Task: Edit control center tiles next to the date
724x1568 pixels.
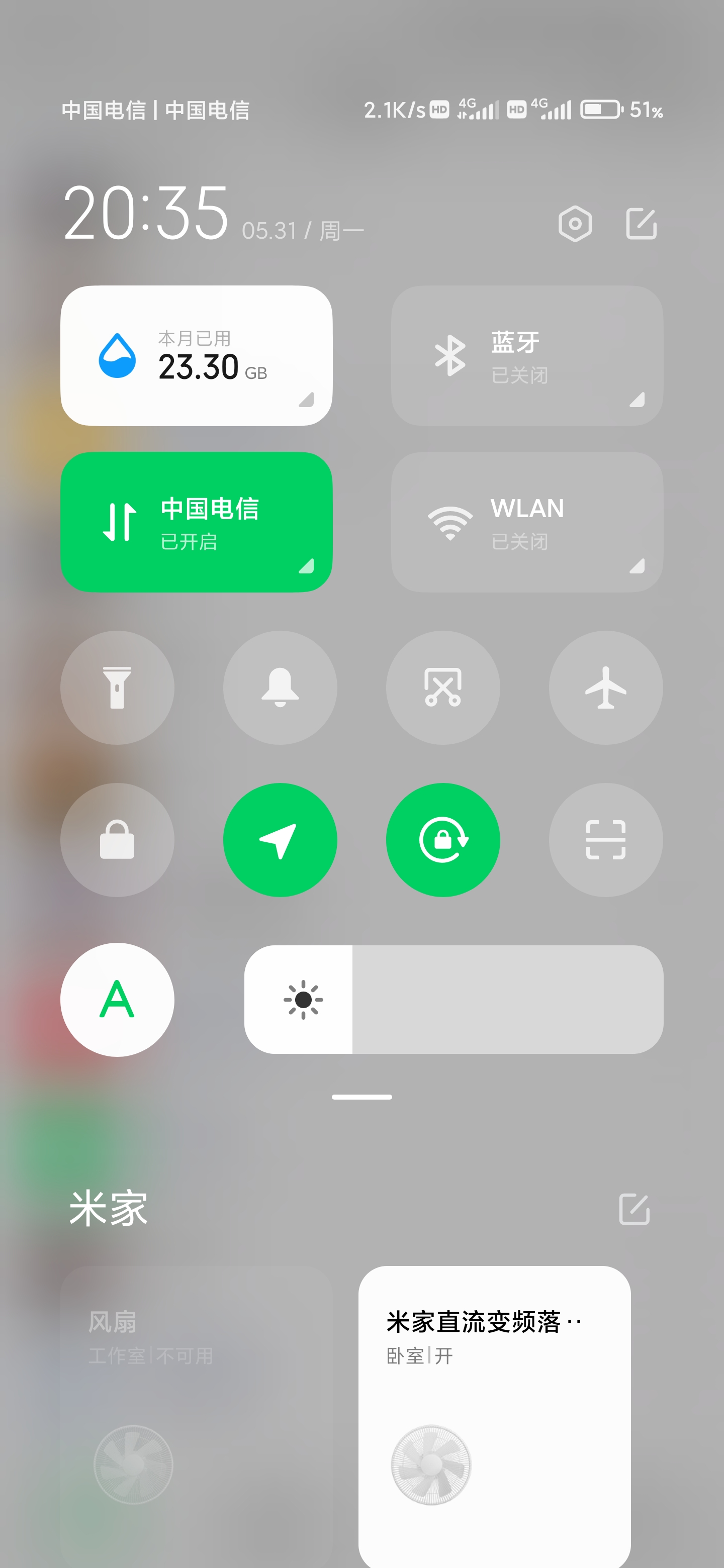Action: pyautogui.click(x=641, y=224)
